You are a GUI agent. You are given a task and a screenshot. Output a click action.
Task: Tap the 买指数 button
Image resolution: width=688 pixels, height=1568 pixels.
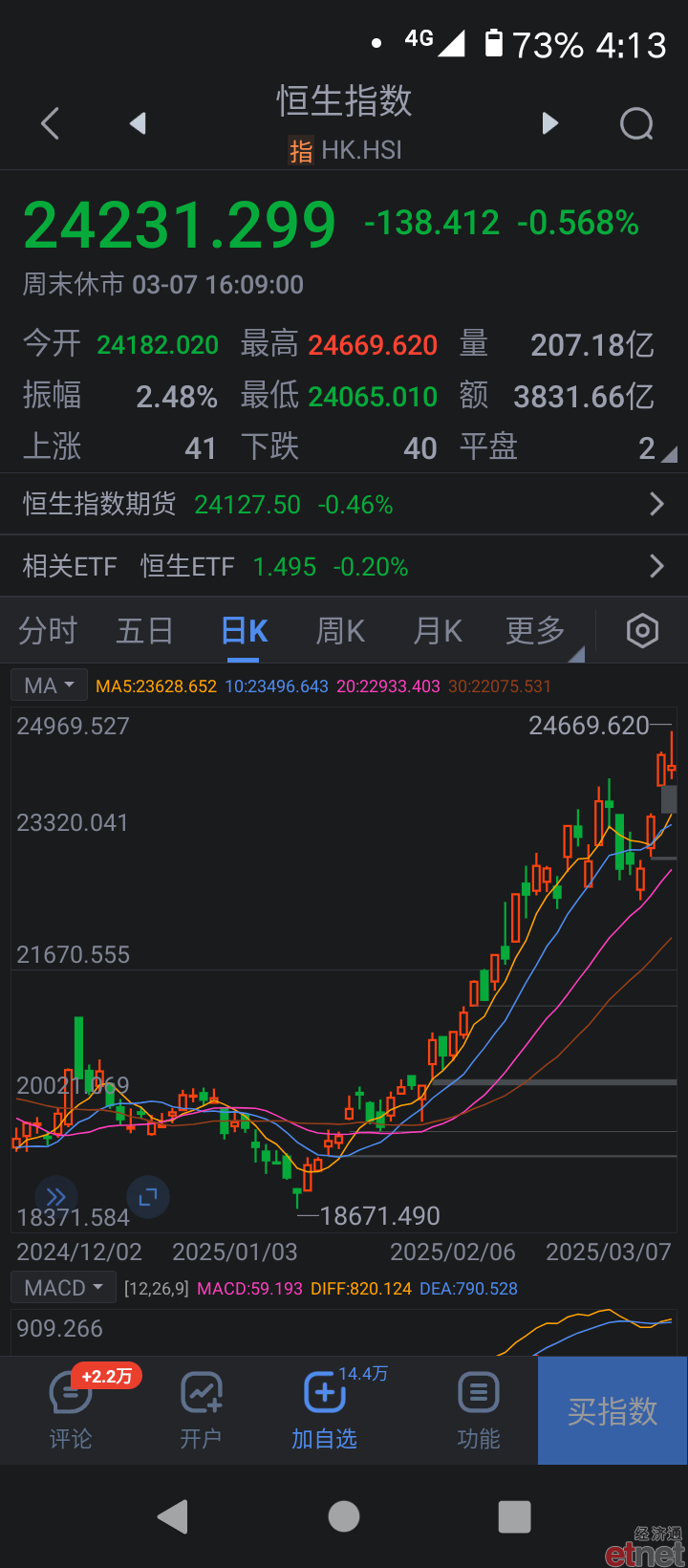tap(613, 1410)
